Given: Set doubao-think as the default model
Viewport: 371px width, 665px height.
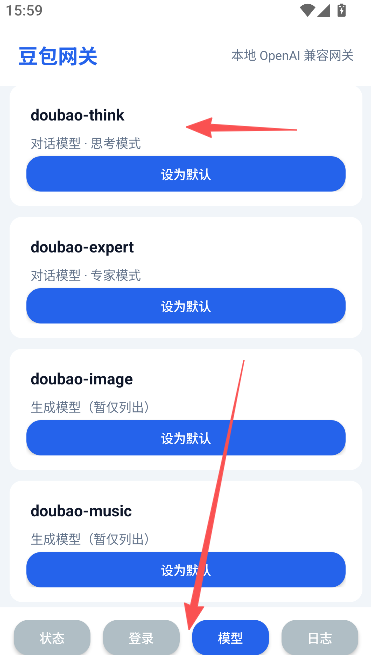Looking at the screenshot, I should coord(186,174).
